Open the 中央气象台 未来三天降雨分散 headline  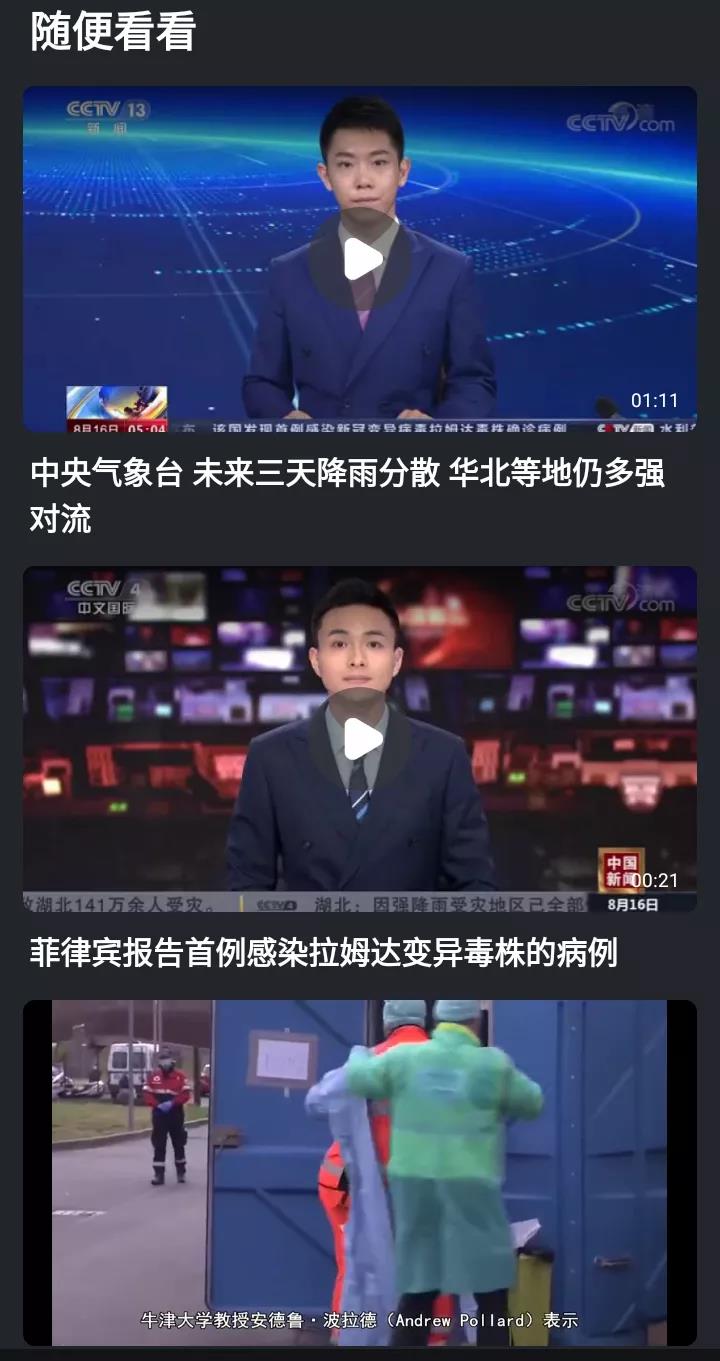tap(347, 495)
